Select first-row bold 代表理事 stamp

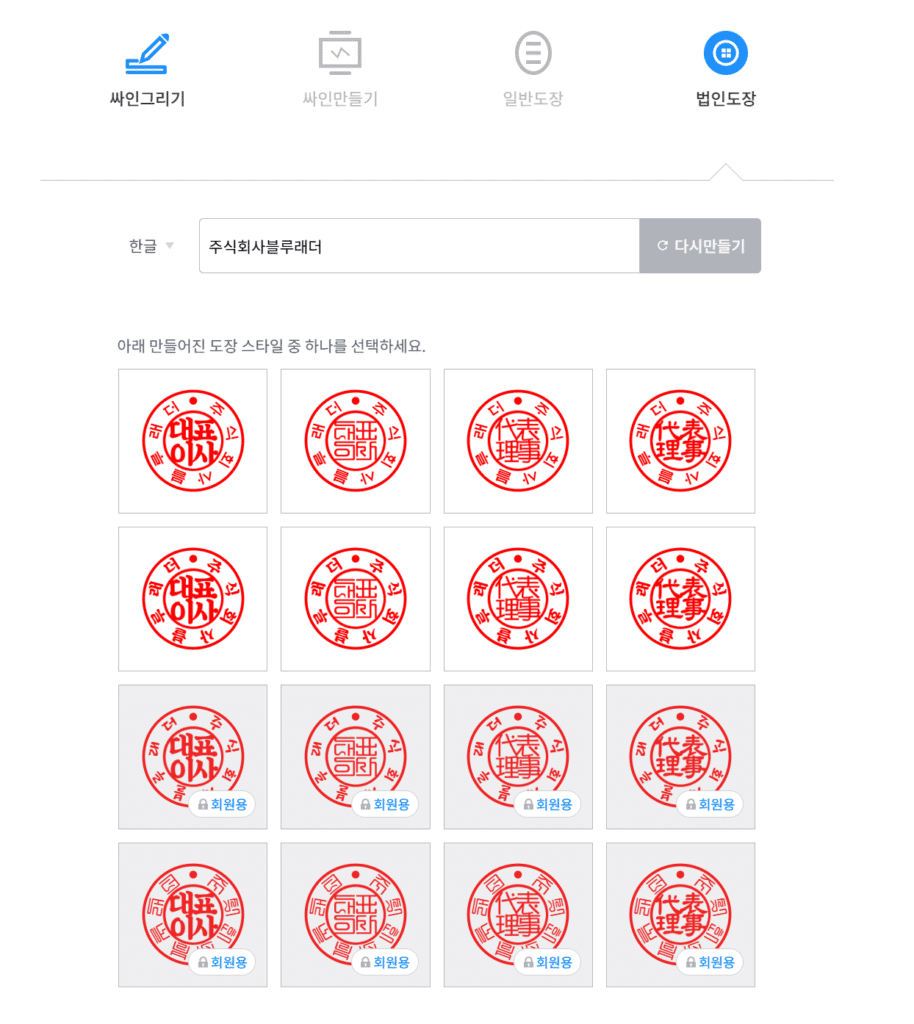680,441
